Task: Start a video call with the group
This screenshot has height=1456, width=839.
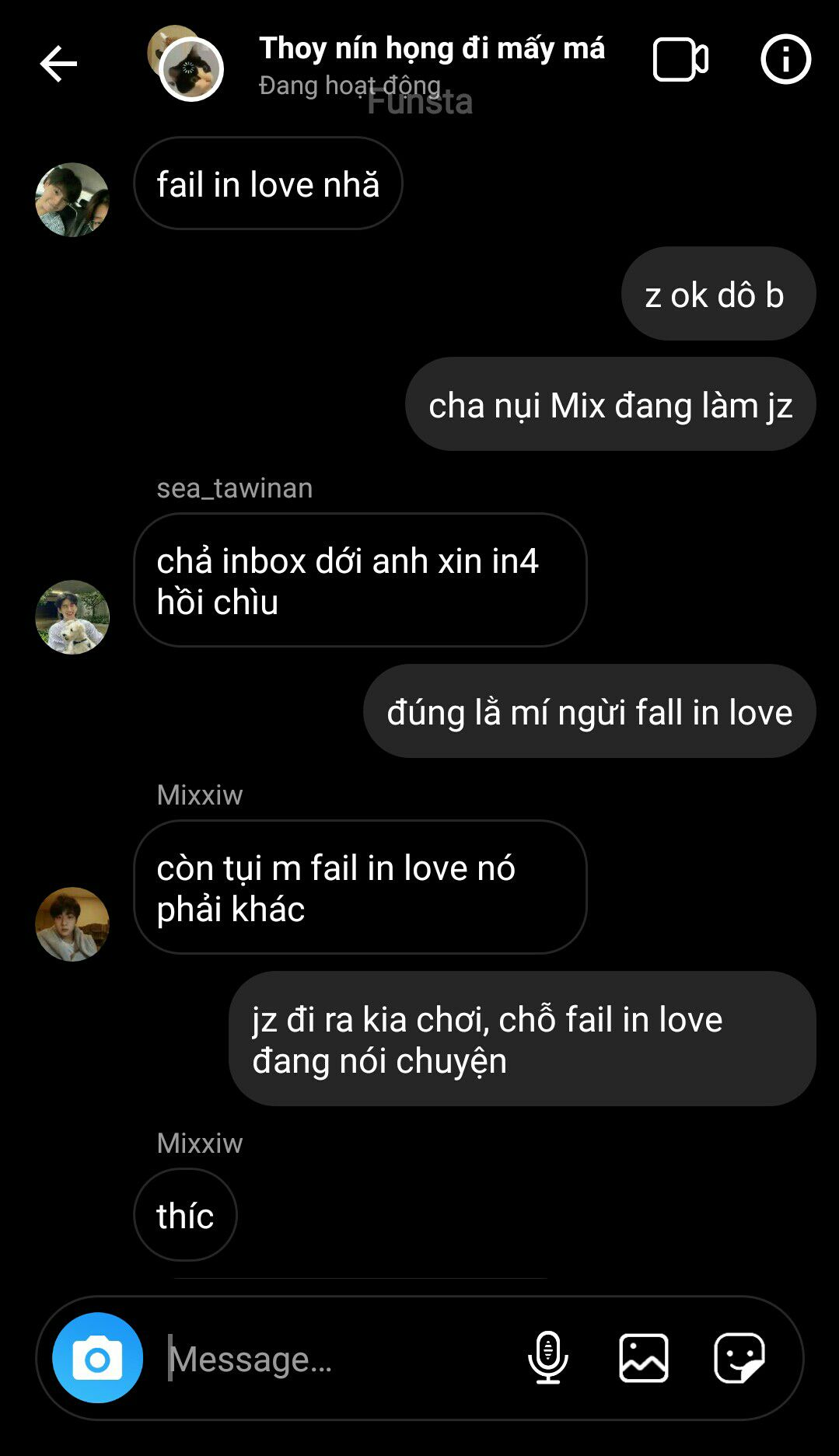Action: (x=680, y=59)
